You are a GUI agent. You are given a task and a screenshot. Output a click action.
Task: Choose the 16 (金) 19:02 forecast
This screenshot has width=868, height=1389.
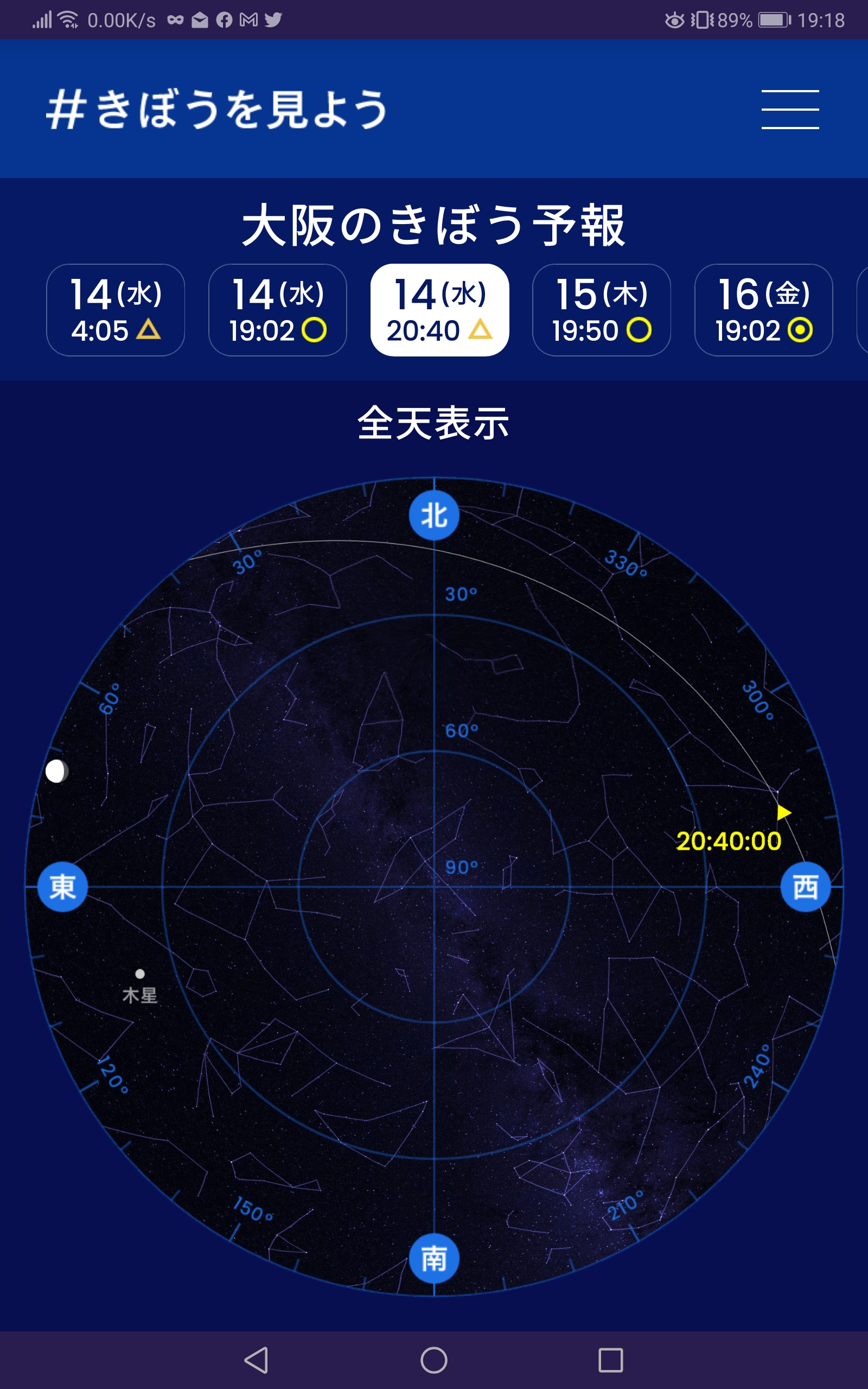coord(763,310)
